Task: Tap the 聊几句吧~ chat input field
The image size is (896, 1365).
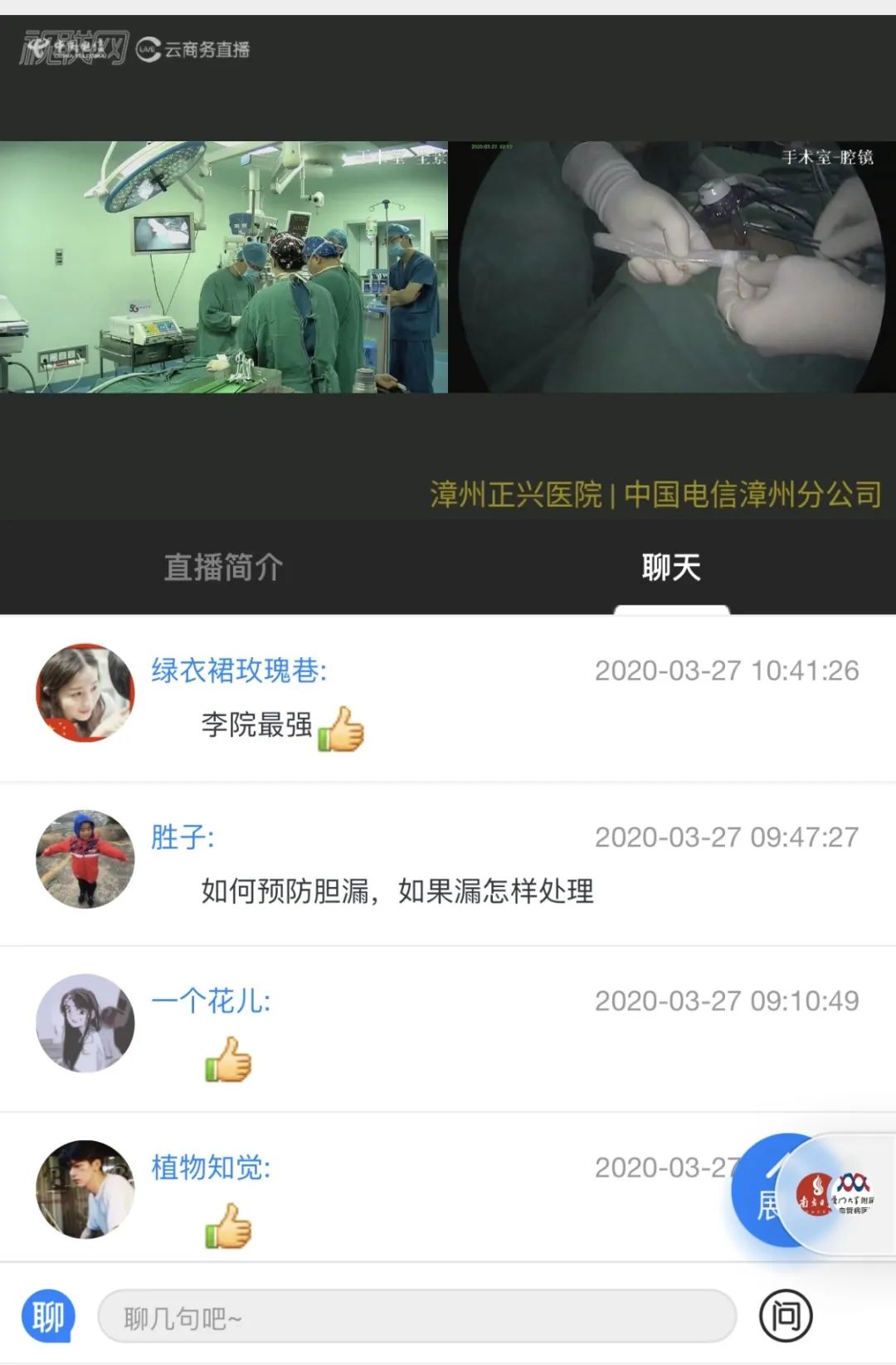Action: 416,1317
